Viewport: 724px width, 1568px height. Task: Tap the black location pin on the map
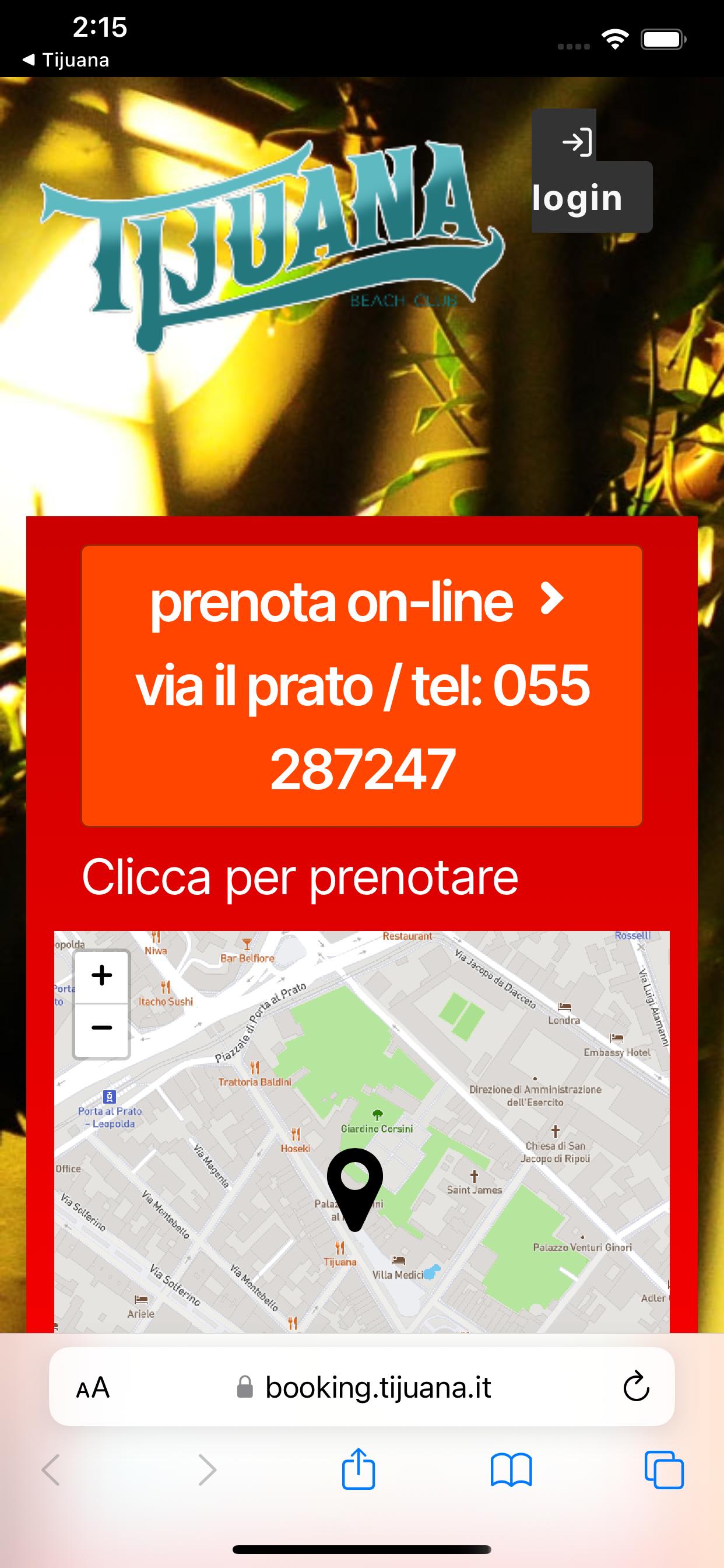[x=354, y=1189]
